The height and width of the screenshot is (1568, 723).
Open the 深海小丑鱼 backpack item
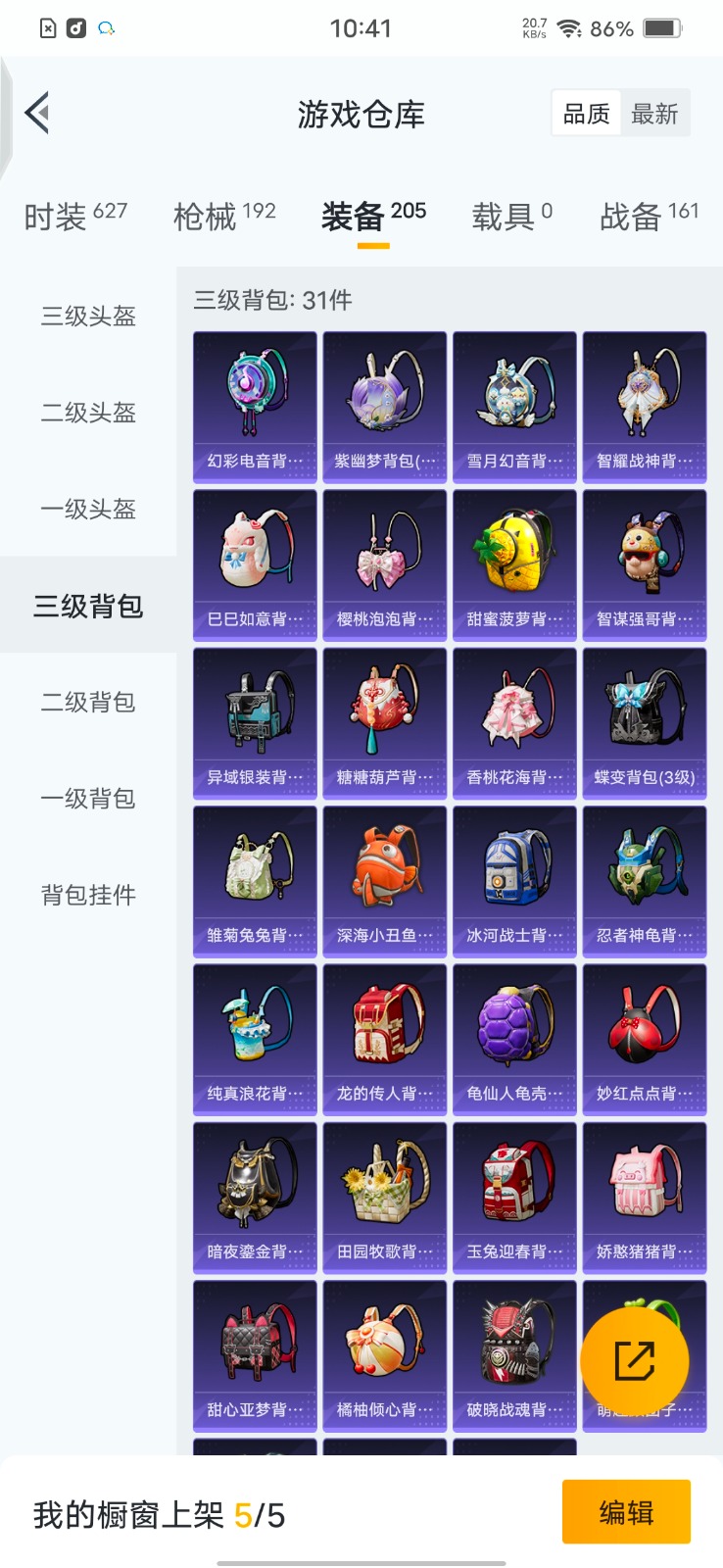tap(384, 880)
